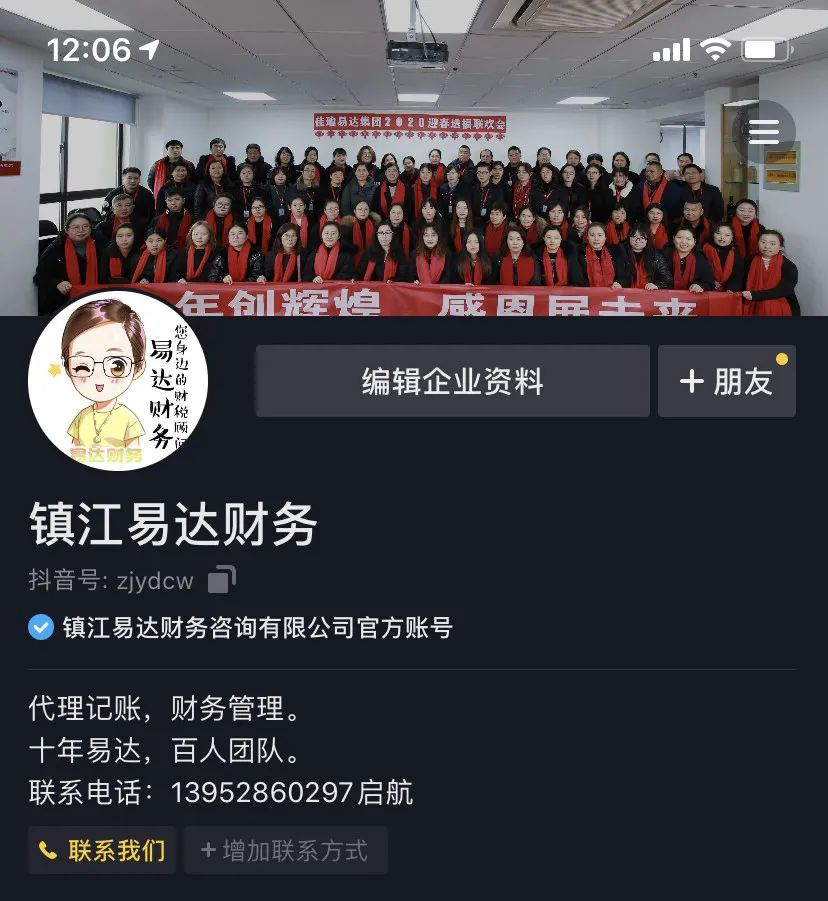Tap the blue verified checkmark badge
Image resolution: width=828 pixels, height=901 pixels.
click(x=38, y=629)
